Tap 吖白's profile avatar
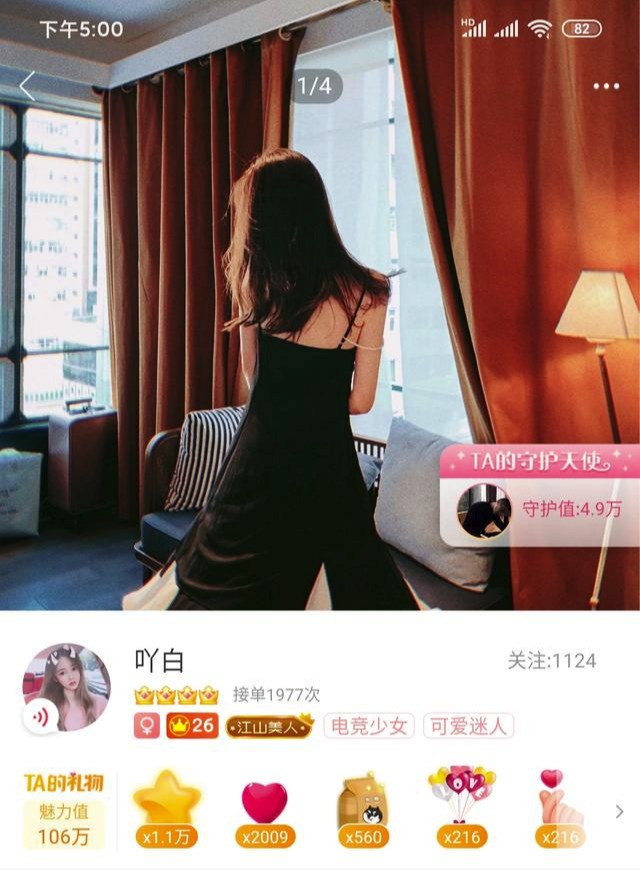The image size is (640, 870). [x=68, y=686]
